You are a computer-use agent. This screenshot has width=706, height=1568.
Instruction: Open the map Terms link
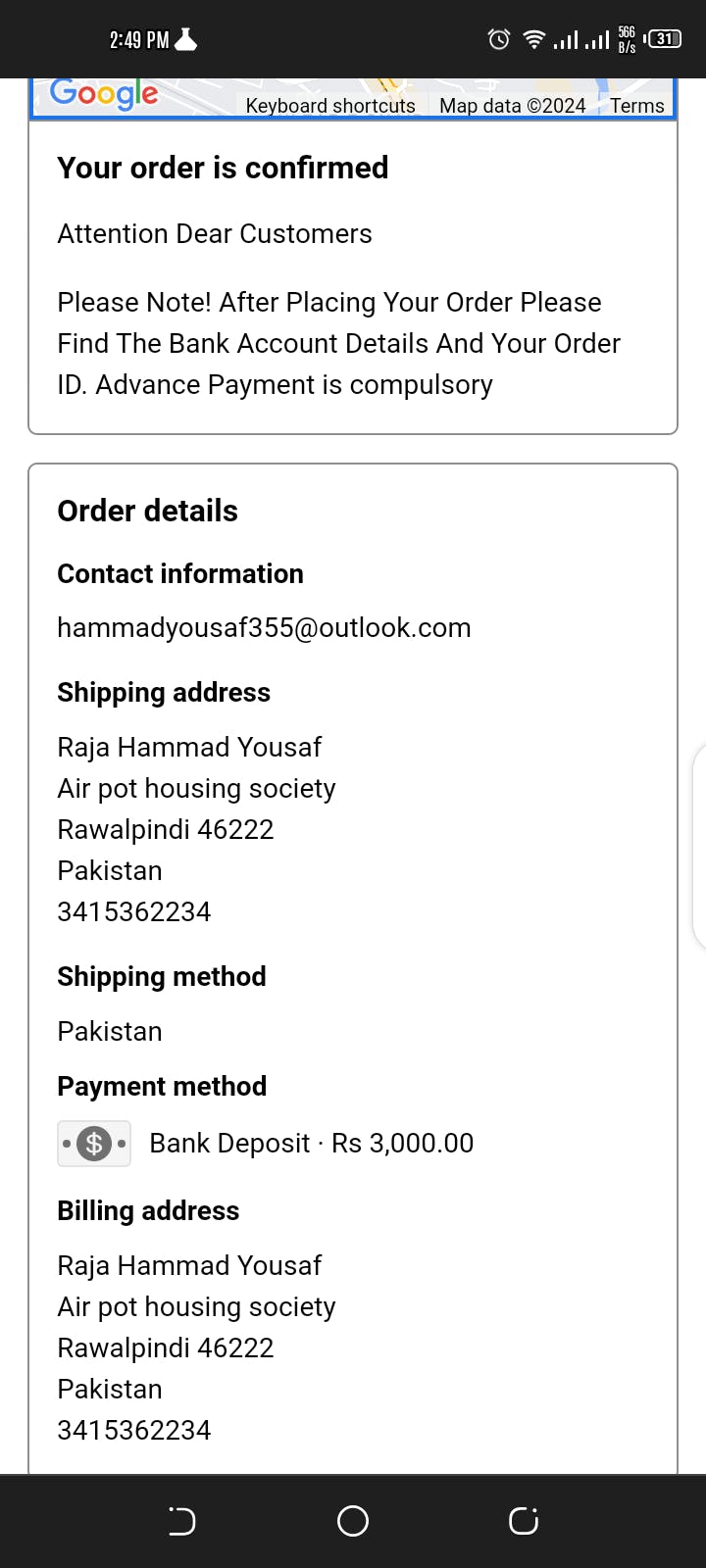tap(636, 105)
